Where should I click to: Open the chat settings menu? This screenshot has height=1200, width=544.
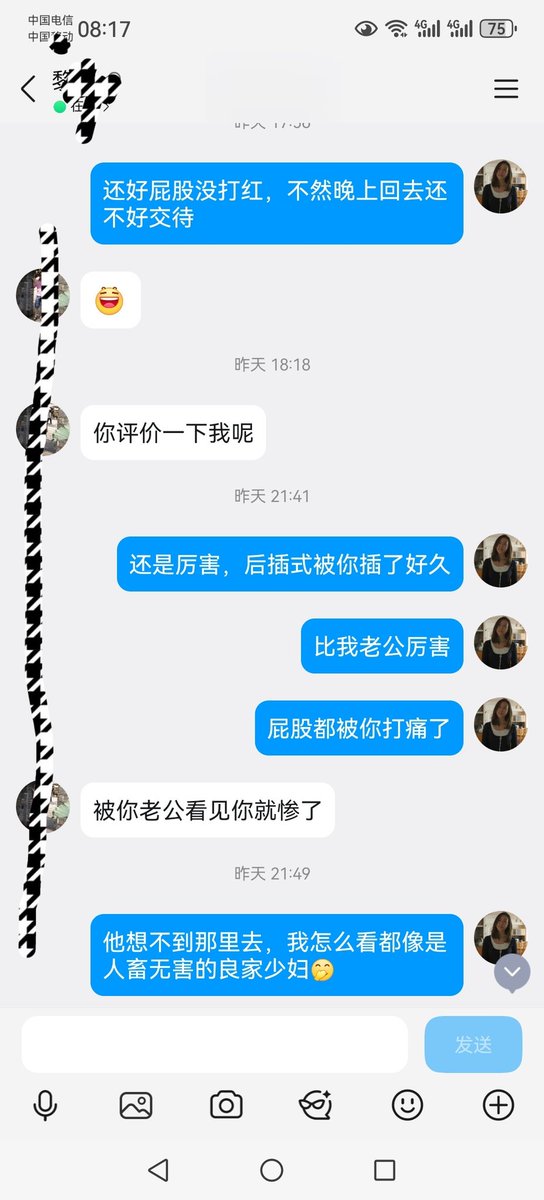point(506,88)
